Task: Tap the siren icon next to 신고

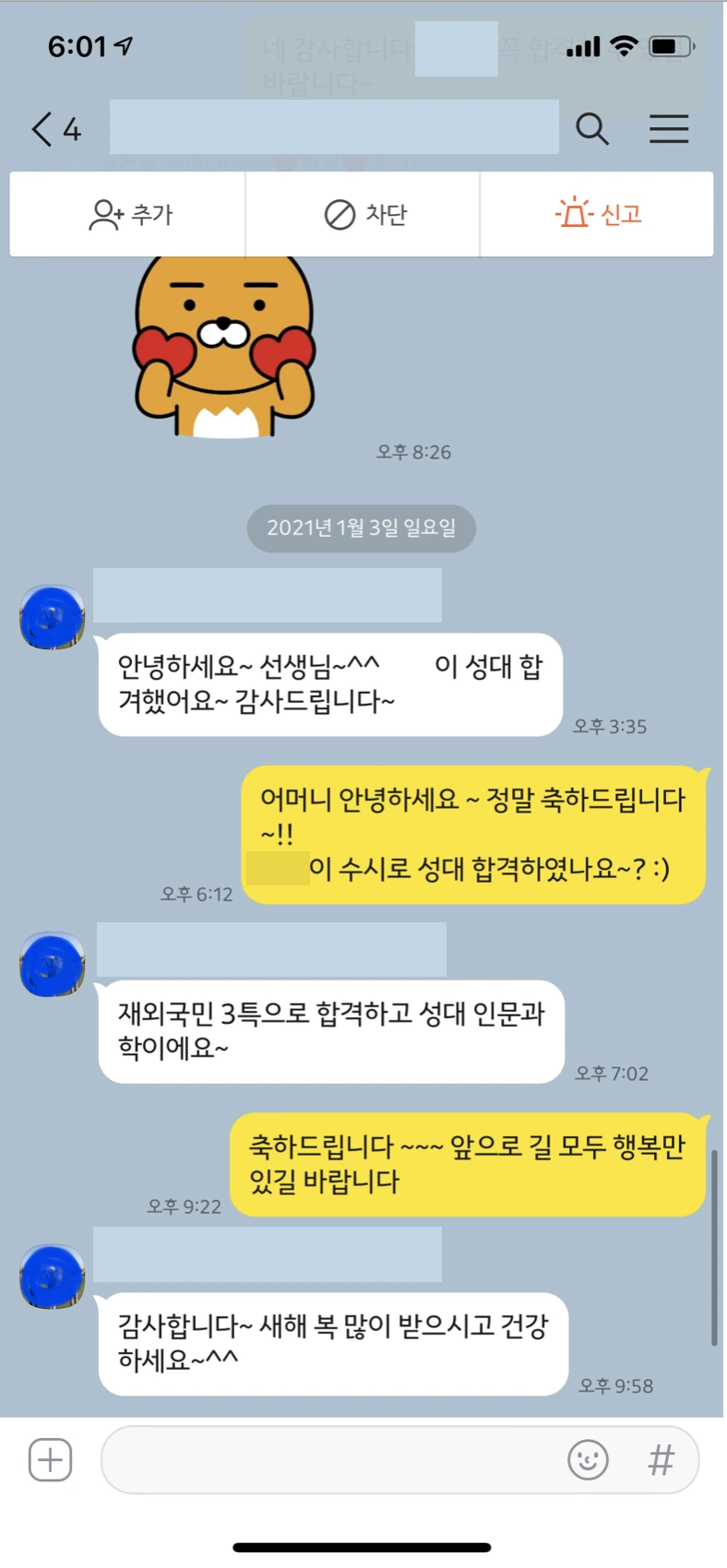Action: click(574, 213)
